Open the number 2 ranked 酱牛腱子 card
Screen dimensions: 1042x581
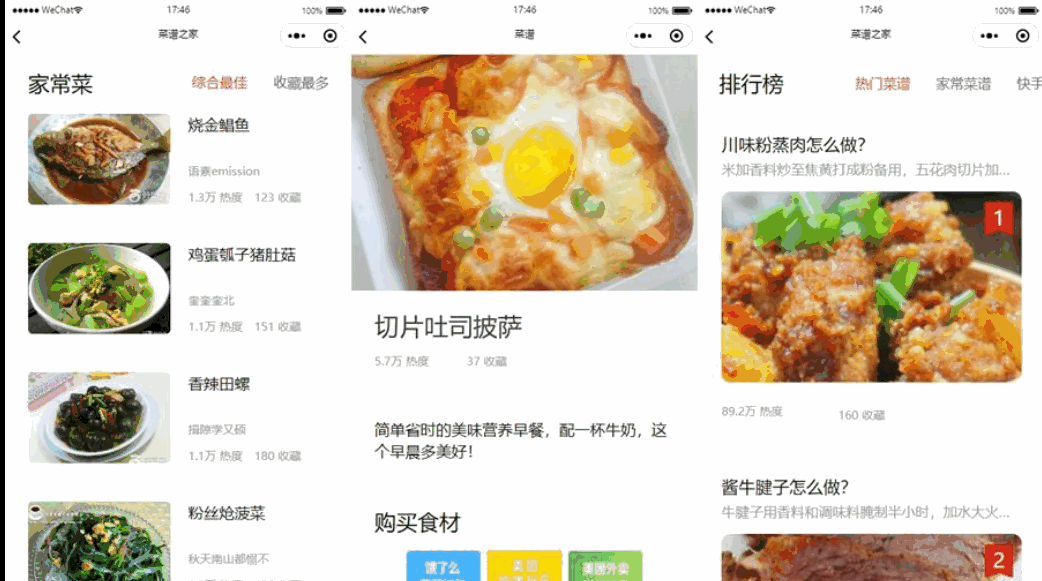[871, 557]
